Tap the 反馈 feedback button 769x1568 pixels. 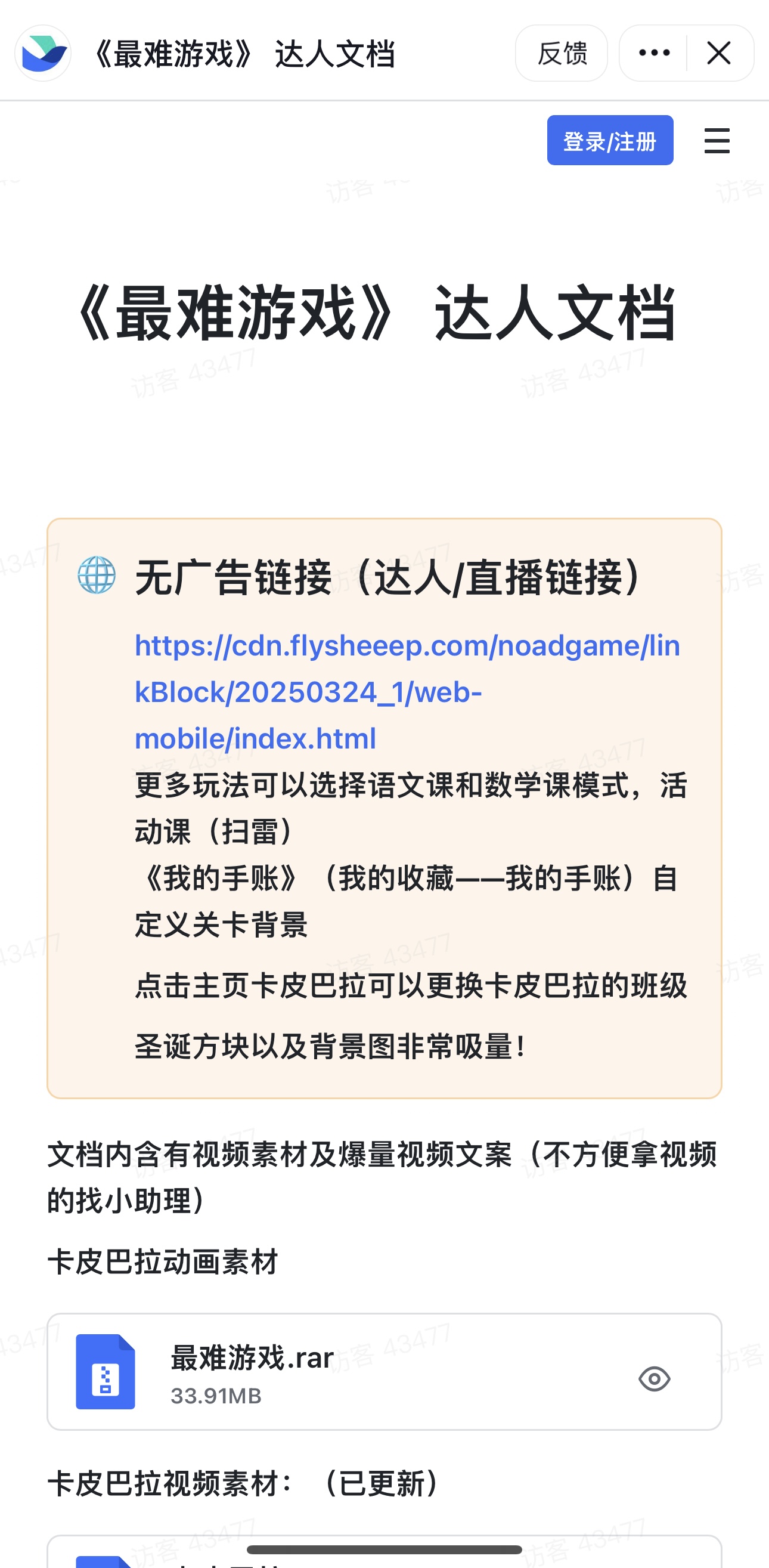tap(561, 54)
